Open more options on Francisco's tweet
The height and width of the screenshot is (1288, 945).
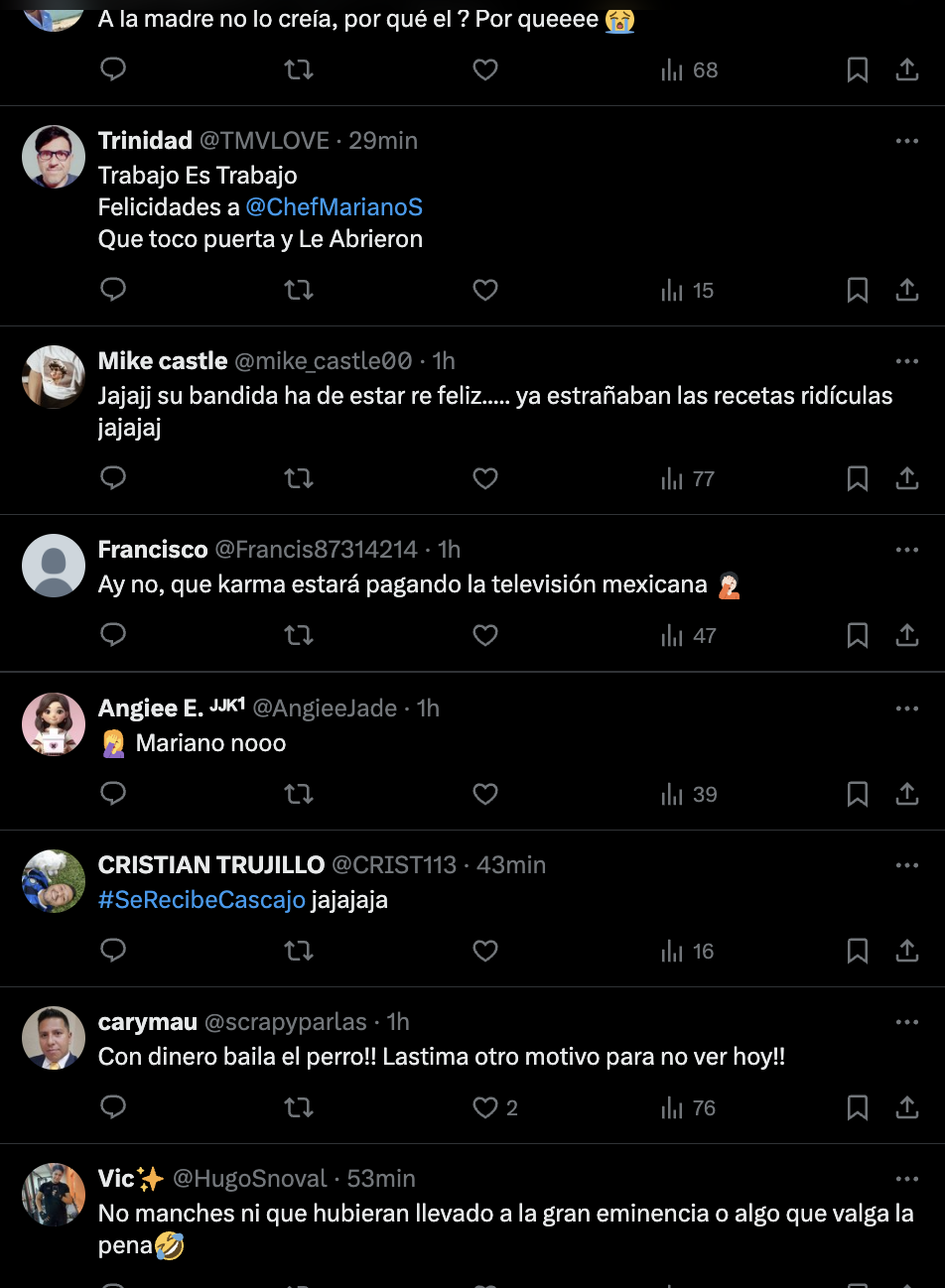click(907, 550)
